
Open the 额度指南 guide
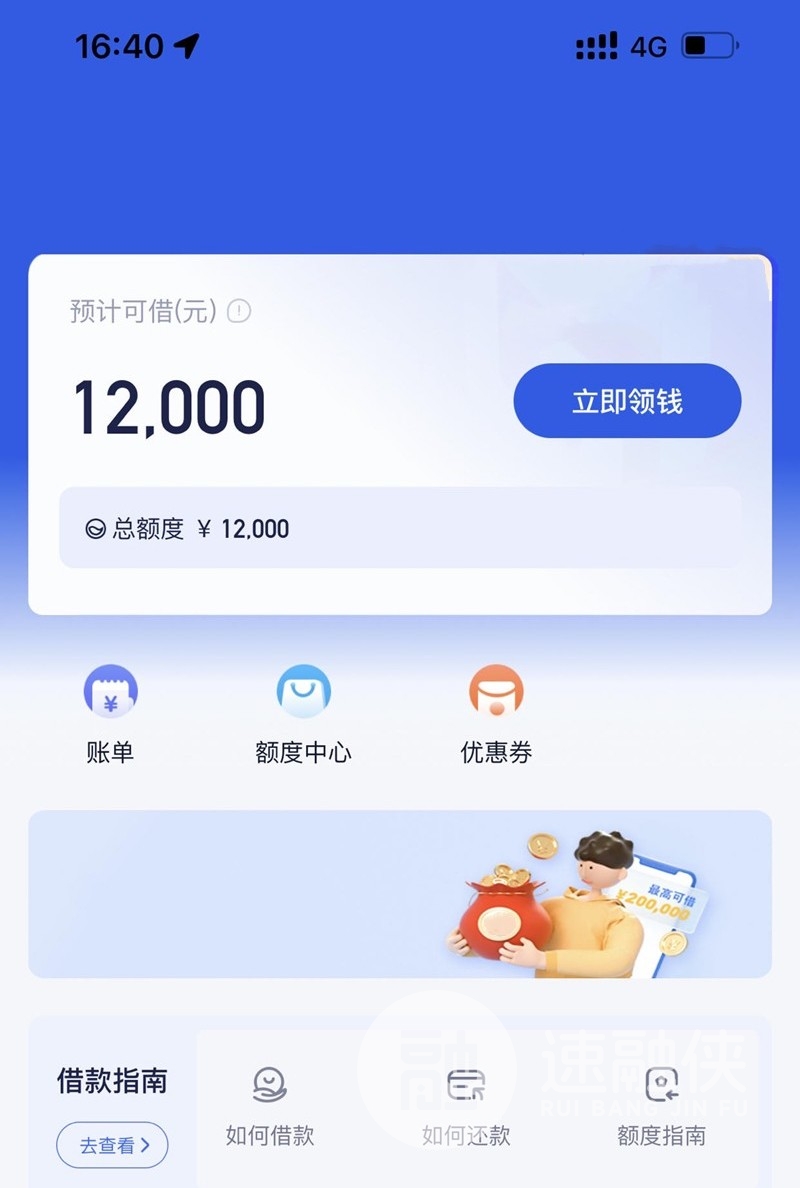(661, 1106)
